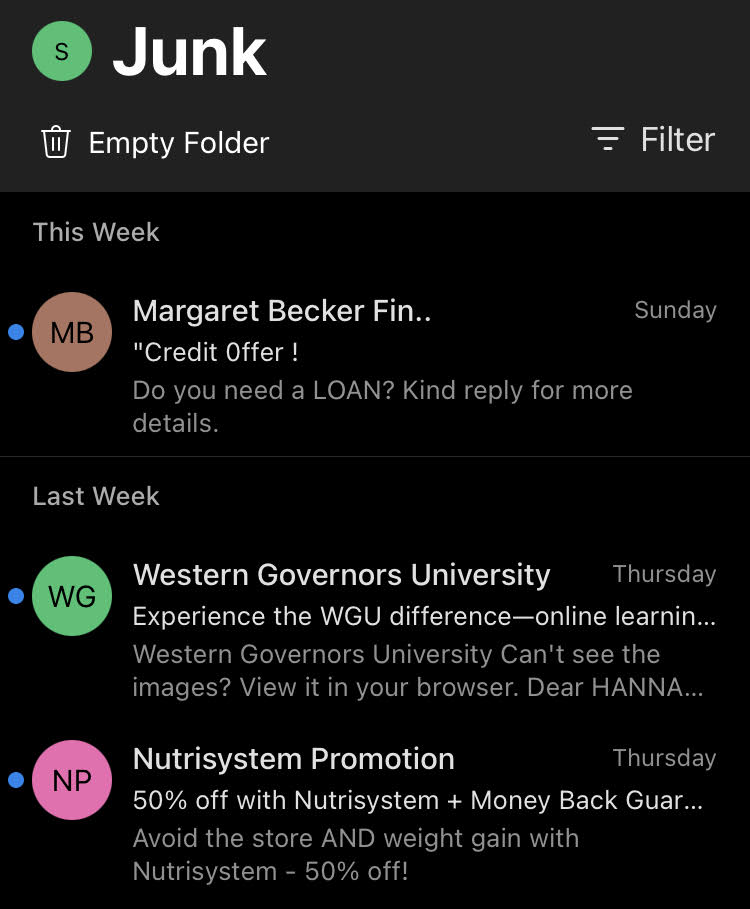Screen dimensions: 750x909
Task: Open the Nutrisystem Promotion email
Action: 400,814
